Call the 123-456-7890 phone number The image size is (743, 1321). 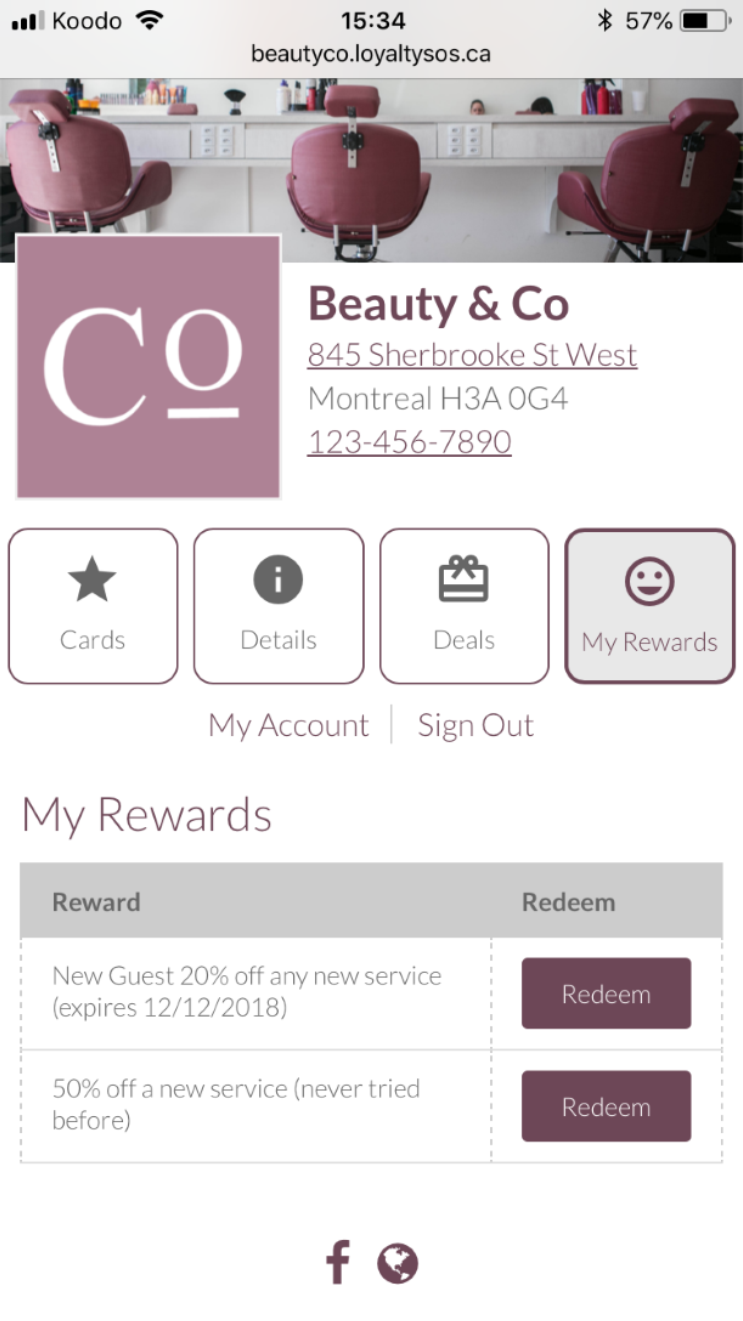click(x=409, y=442)
